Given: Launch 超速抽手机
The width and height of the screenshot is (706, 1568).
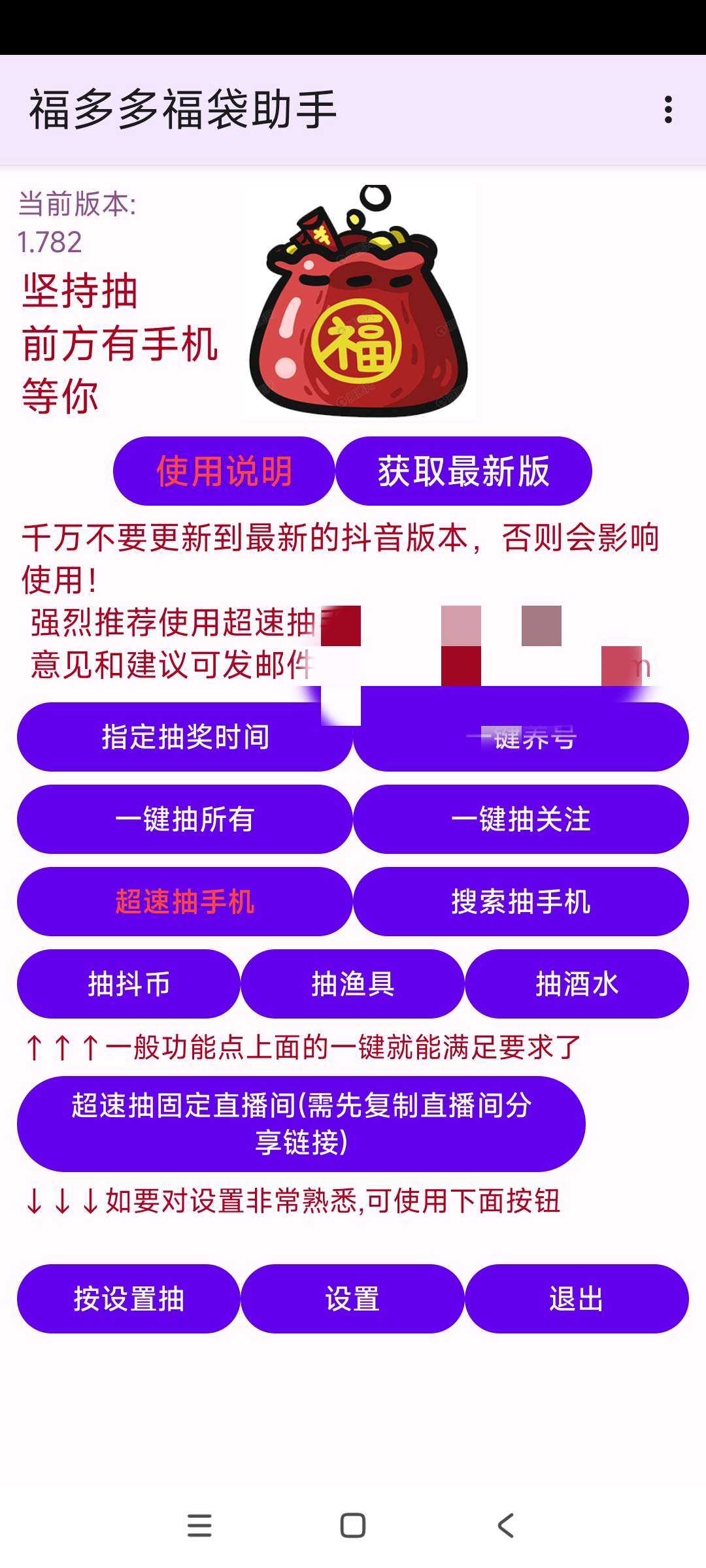Looking at the screenshot, I should (185, 902).
